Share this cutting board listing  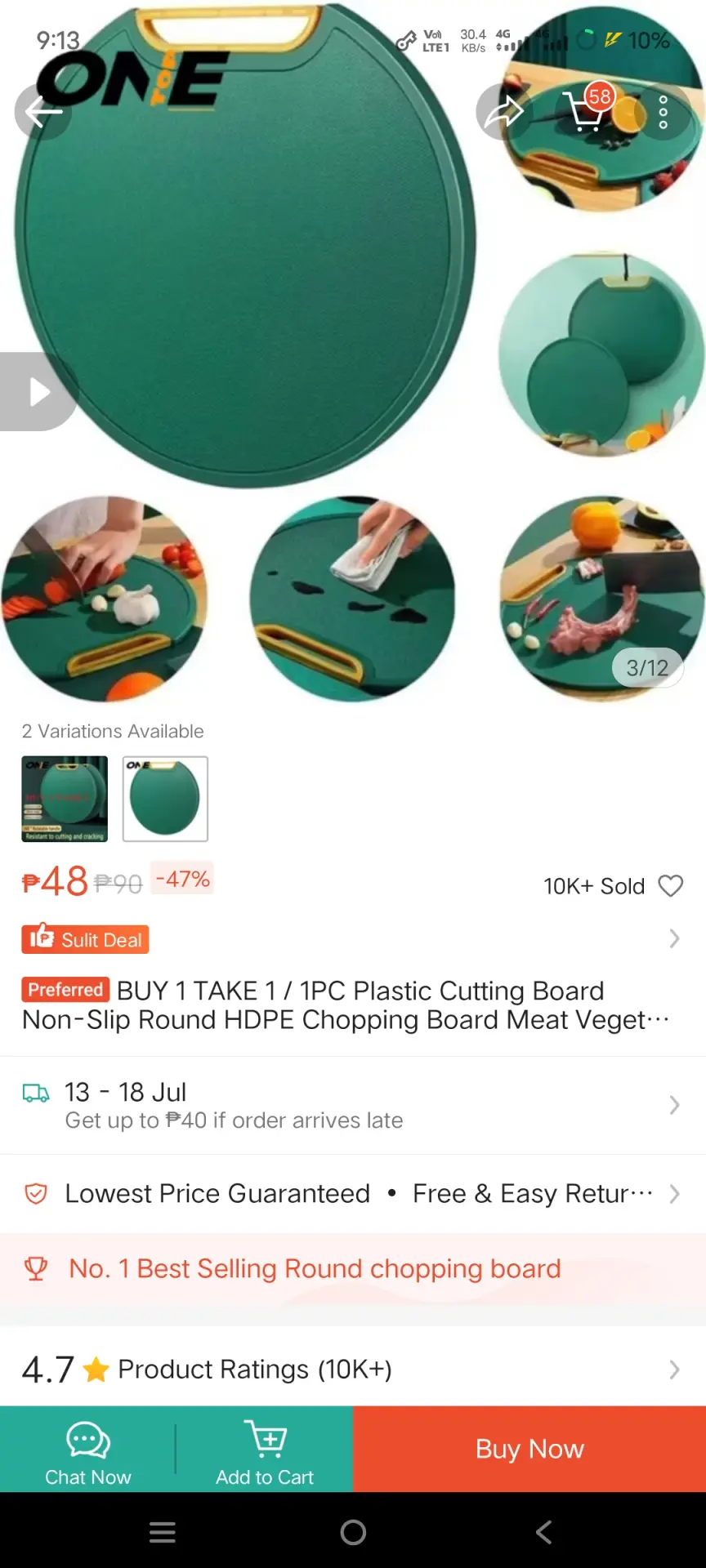pos(504,112)
